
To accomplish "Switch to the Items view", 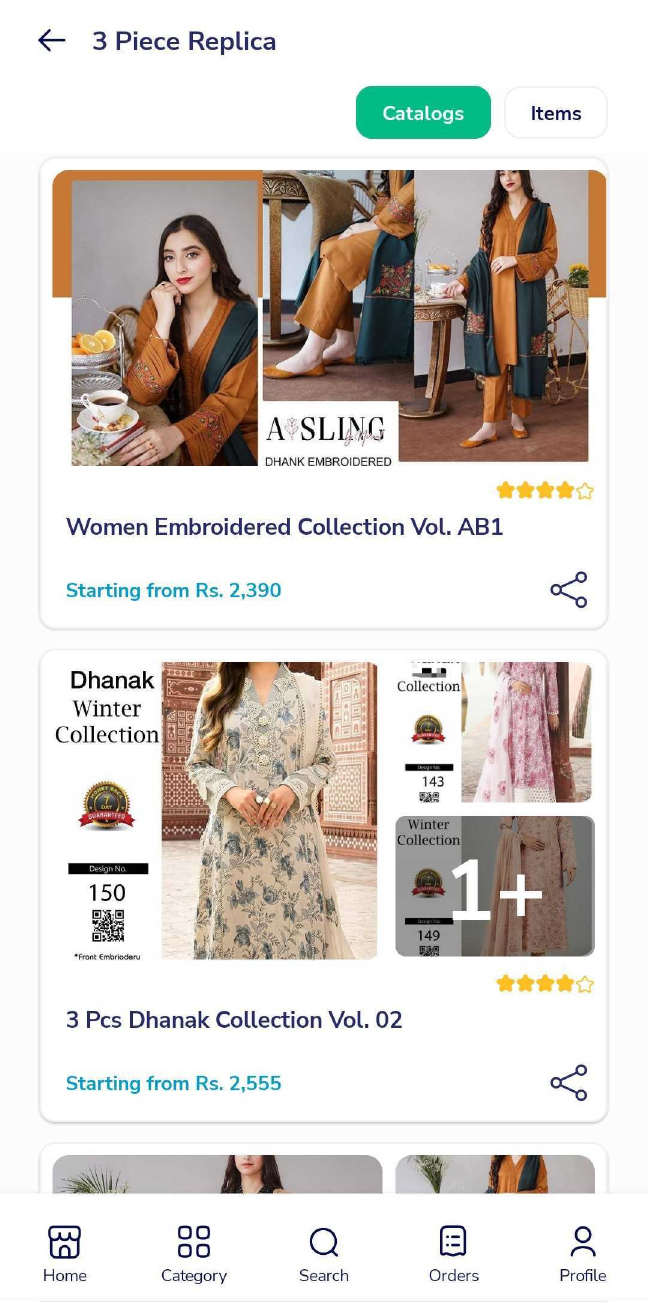I will (555, 113).
